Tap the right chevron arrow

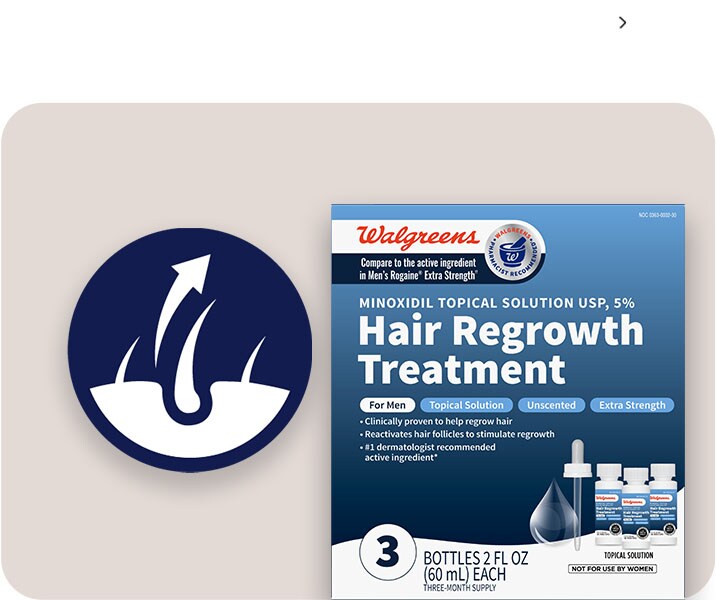[x=623, y=22]
